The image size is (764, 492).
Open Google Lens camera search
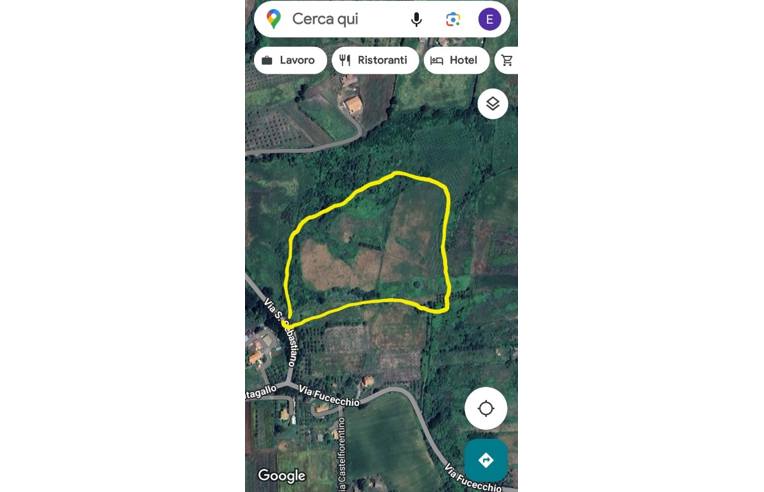coord(453,19)
